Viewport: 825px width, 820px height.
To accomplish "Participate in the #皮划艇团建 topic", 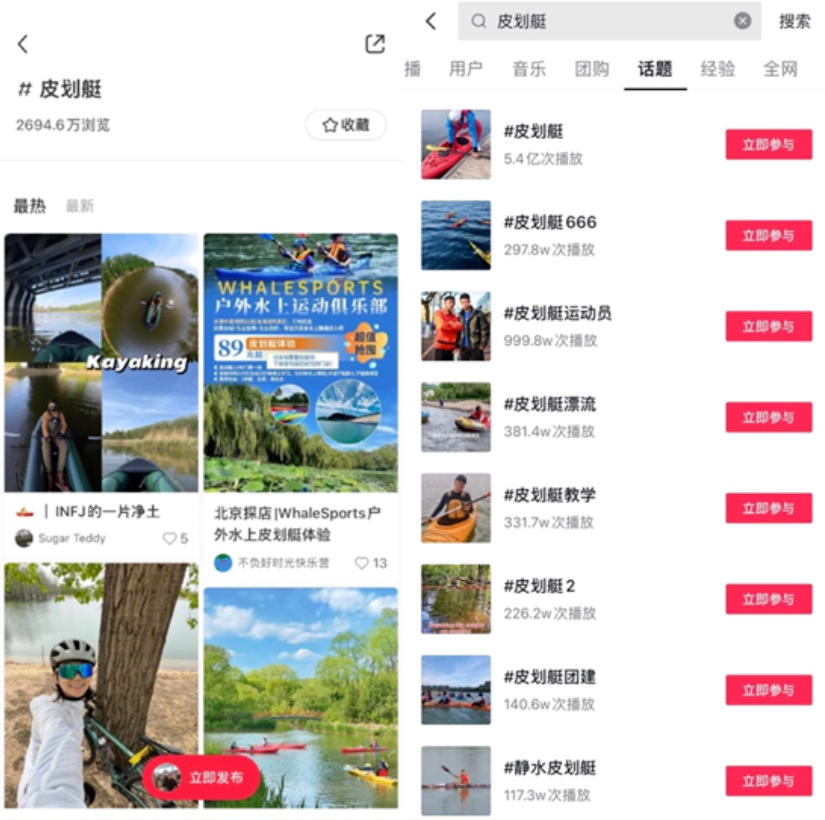I will point(768,690).
